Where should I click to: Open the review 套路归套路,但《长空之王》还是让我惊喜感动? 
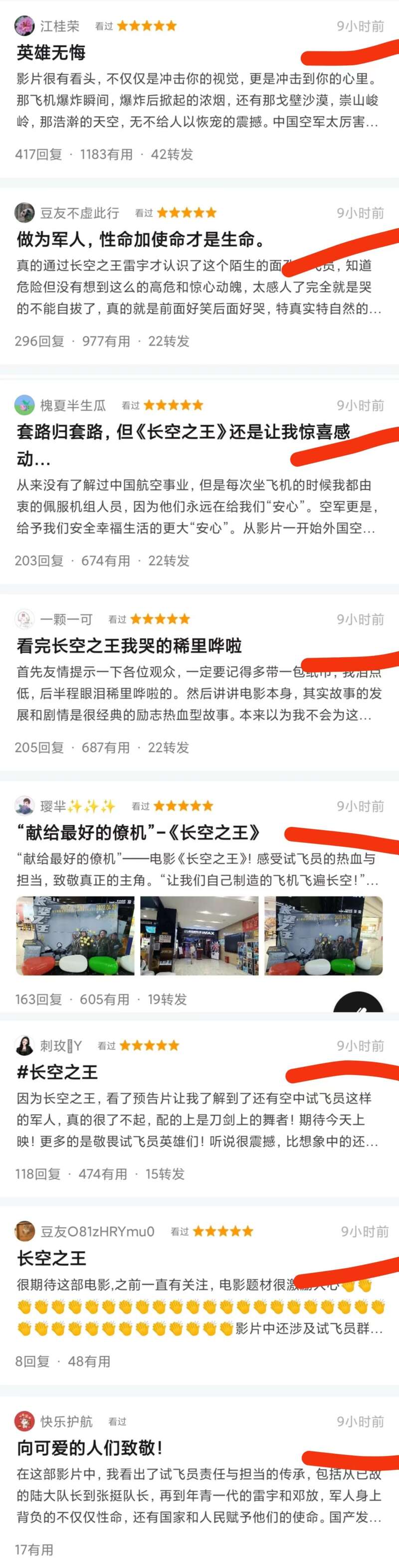pyautogui.click(x=183, y=432)
